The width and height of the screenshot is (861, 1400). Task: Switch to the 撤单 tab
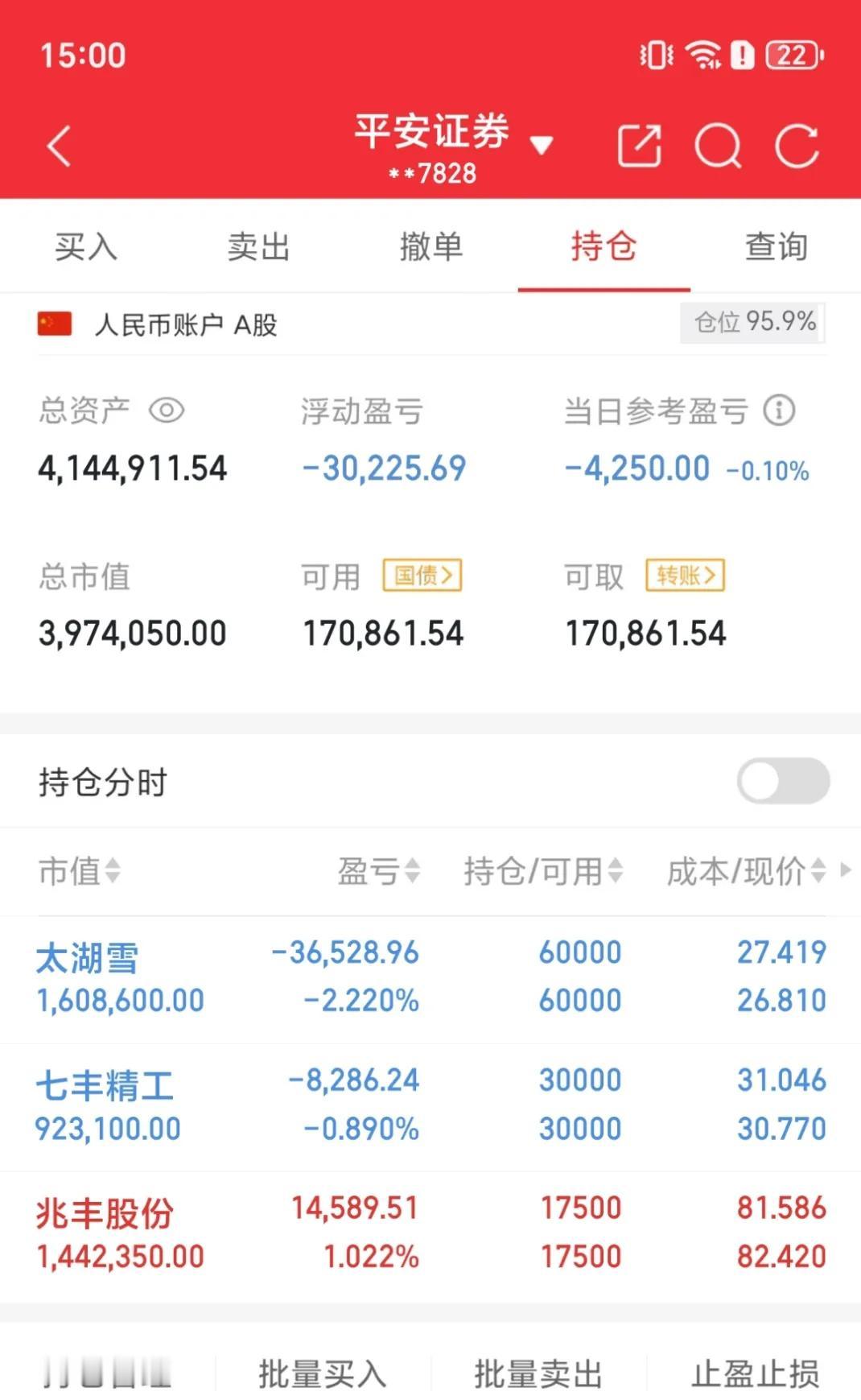coord(430,246)
